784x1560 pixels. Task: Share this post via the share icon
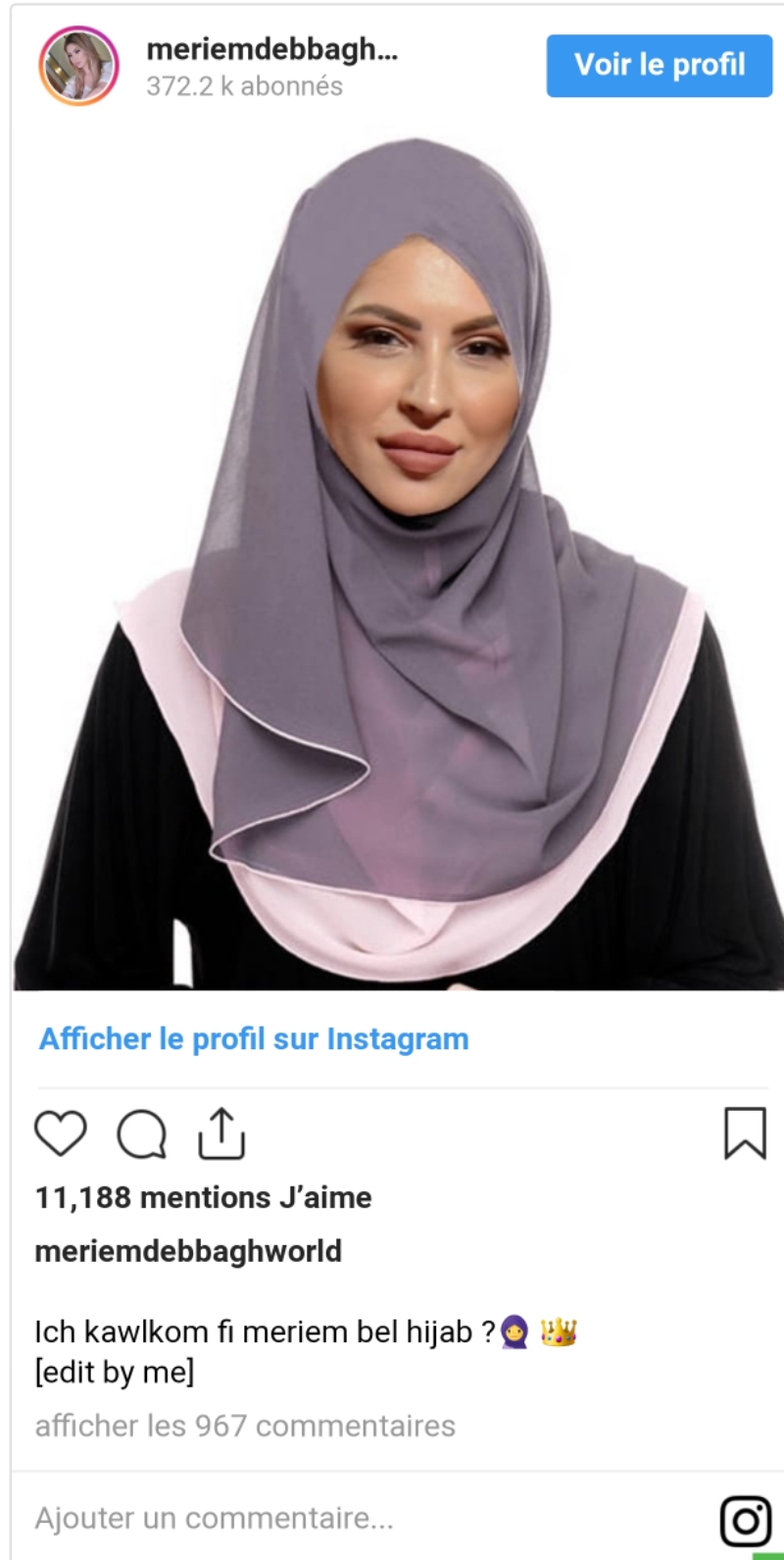pyautogui.click(x=221, y=1134)
